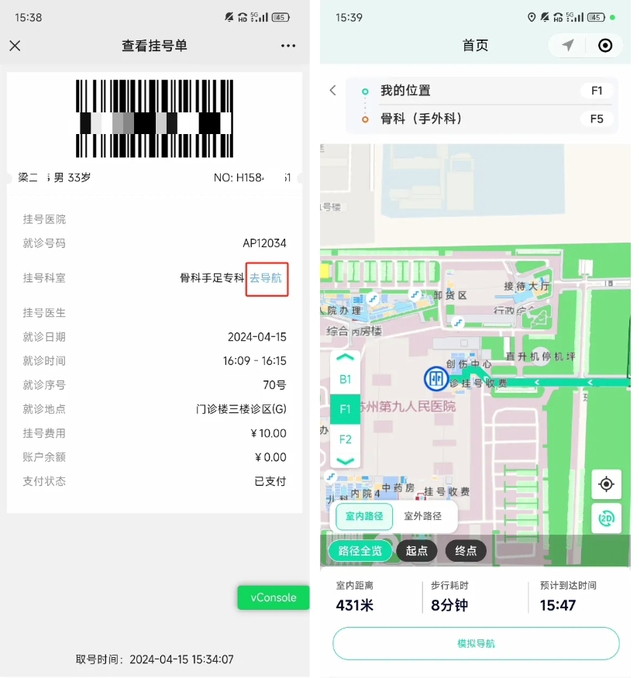Screen dimensions: 639x678
Task: Toggle the 2D map view
Action: tap(606, 519)
